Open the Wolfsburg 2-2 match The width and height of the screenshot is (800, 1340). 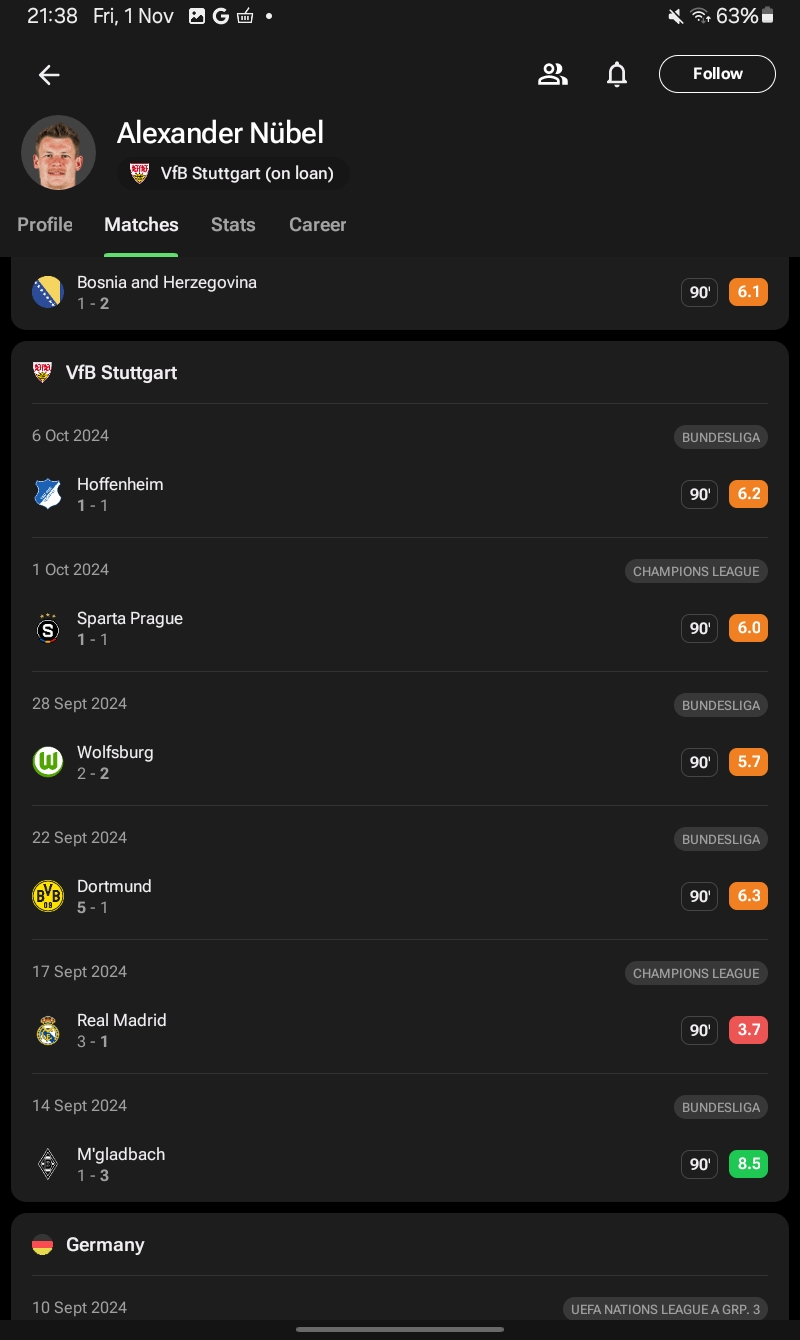point(400,762)
